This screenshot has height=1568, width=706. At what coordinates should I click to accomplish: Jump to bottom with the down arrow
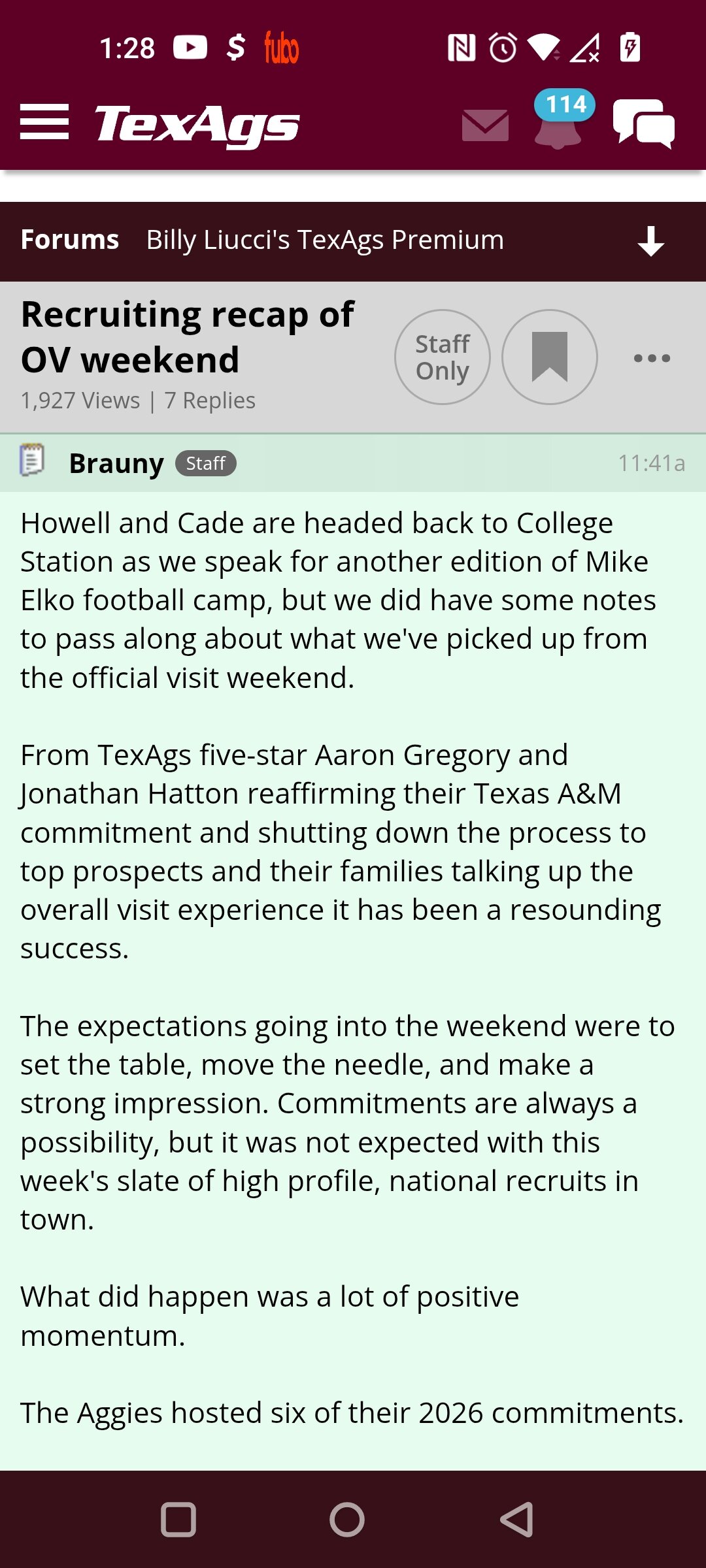point(651,241)
